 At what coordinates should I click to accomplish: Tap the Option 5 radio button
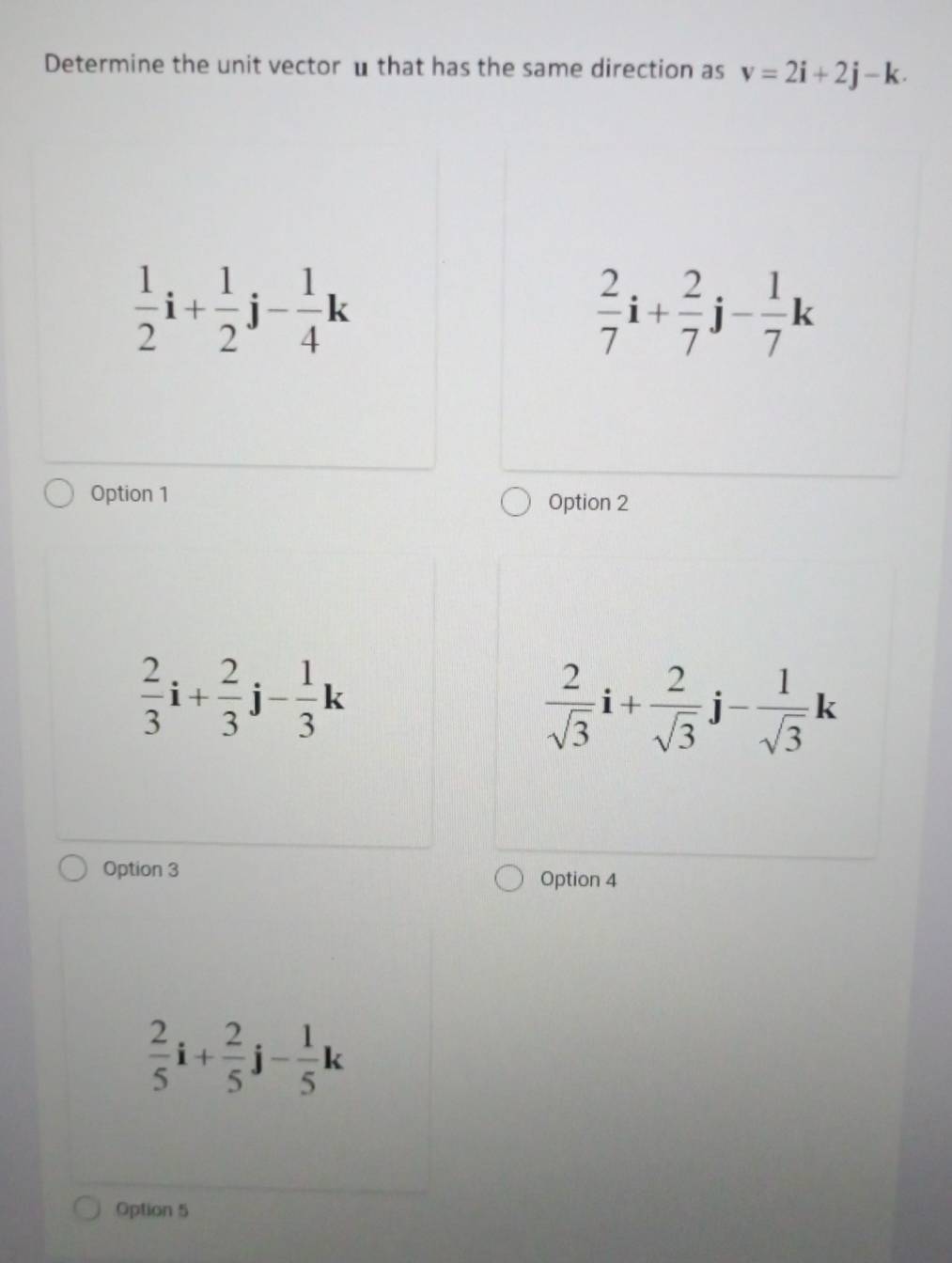coord(89,1208)
